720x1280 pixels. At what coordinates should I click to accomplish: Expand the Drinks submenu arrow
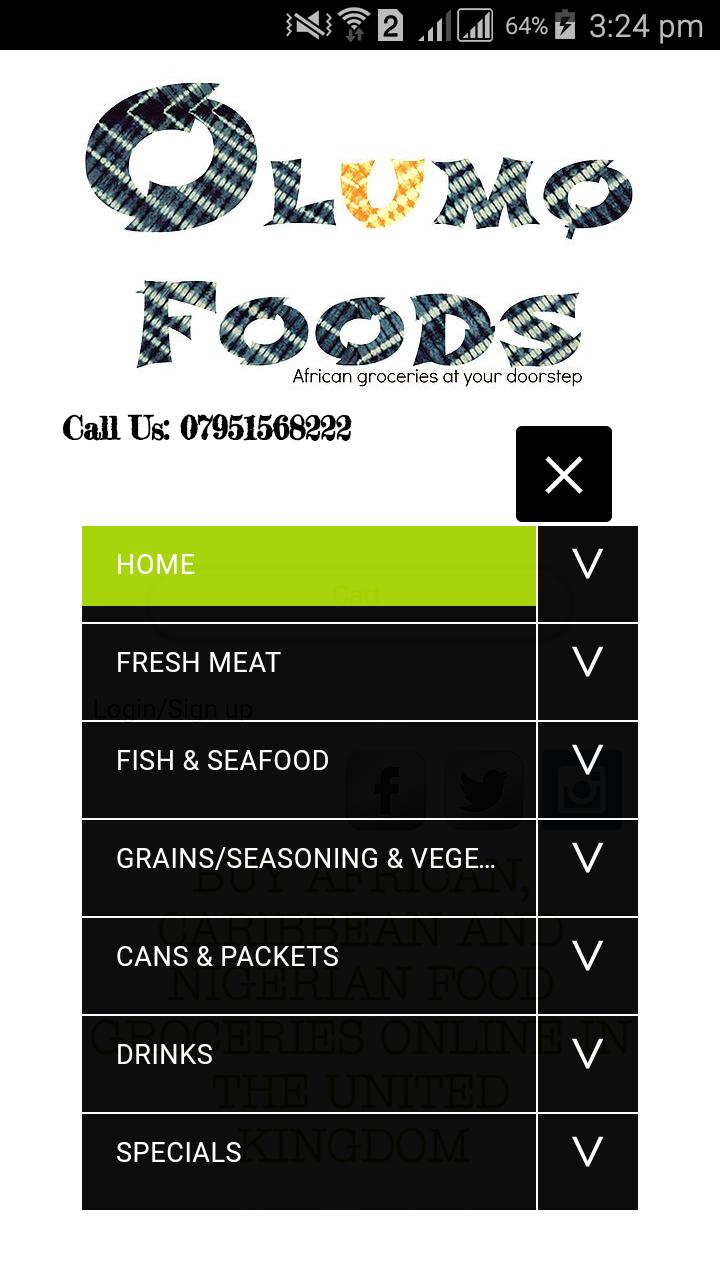588,1055
